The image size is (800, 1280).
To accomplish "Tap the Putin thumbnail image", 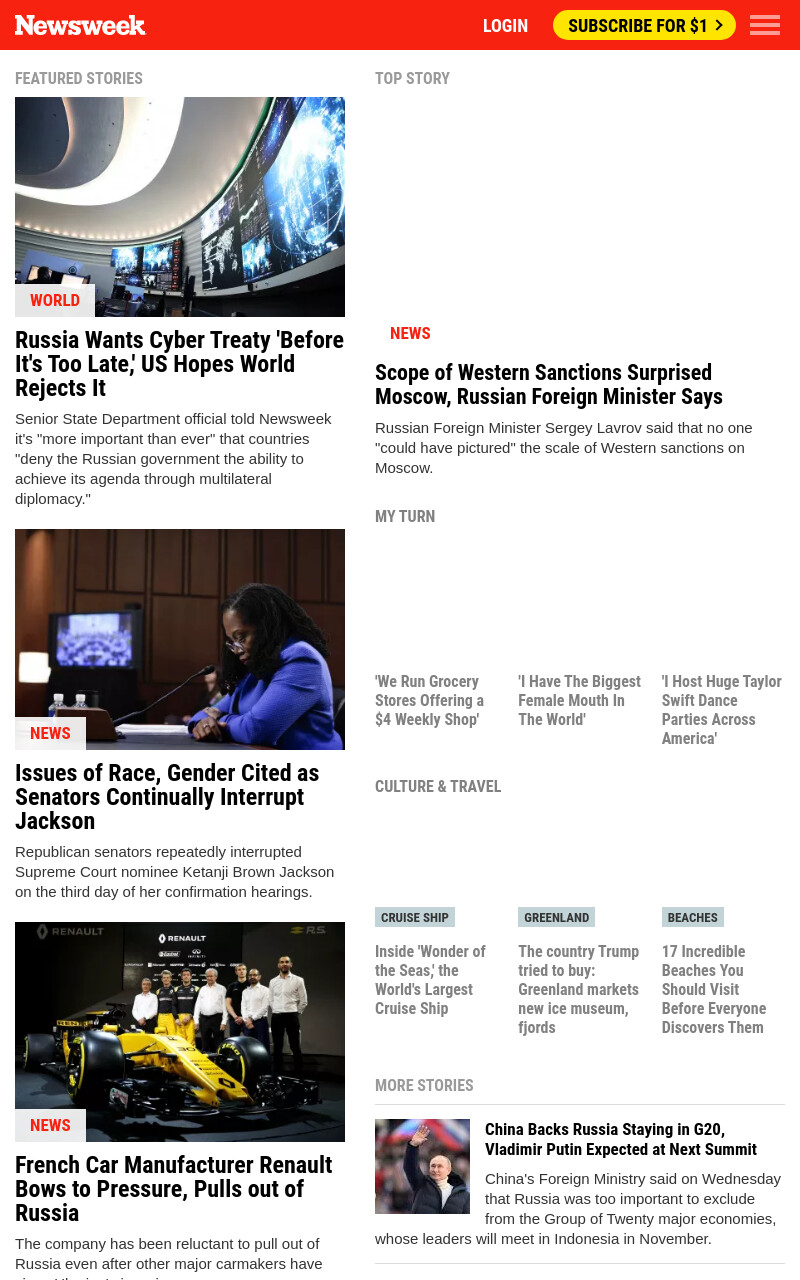I will point(422,1166).
